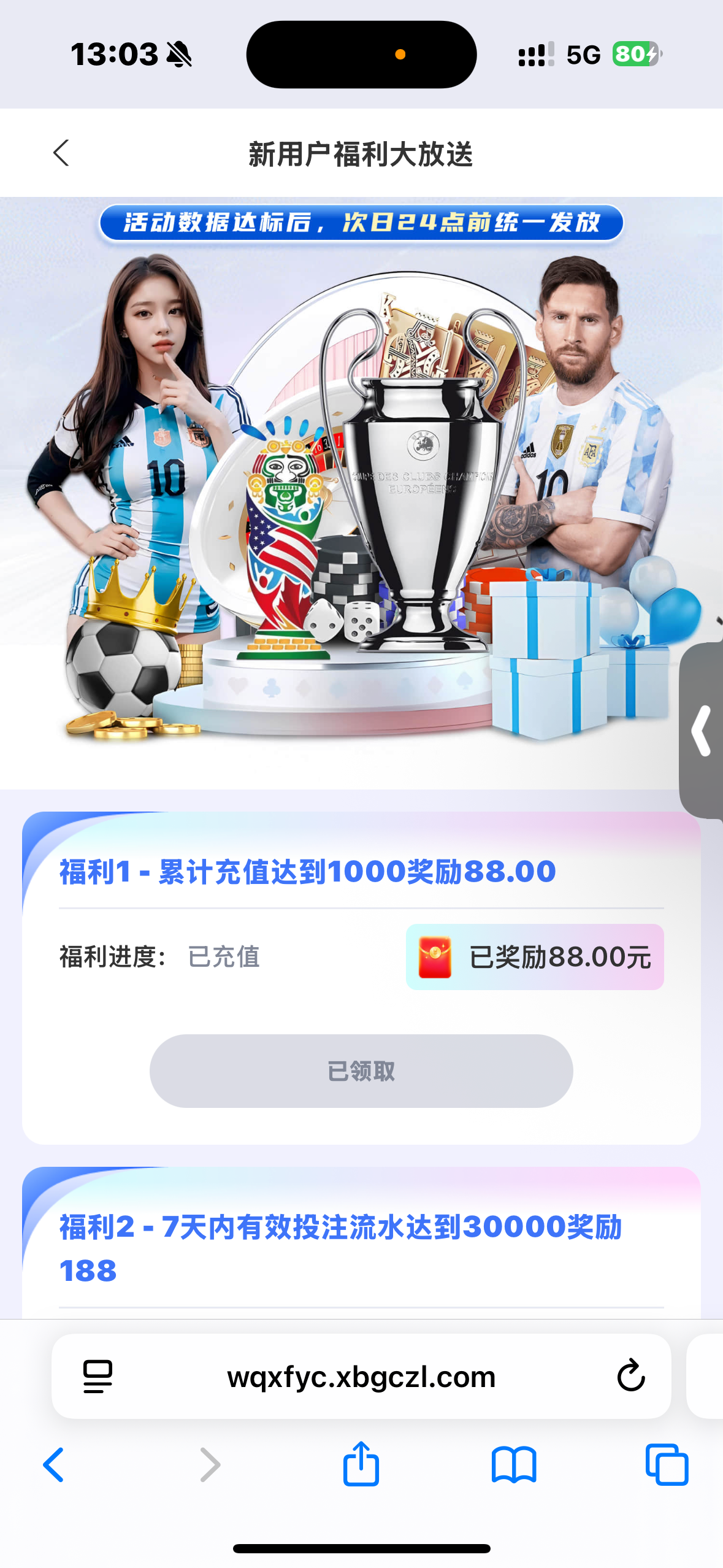723x1568 pixels.
Task: Tap the 已领取 button under 福利1
Action: (361, 1070)
